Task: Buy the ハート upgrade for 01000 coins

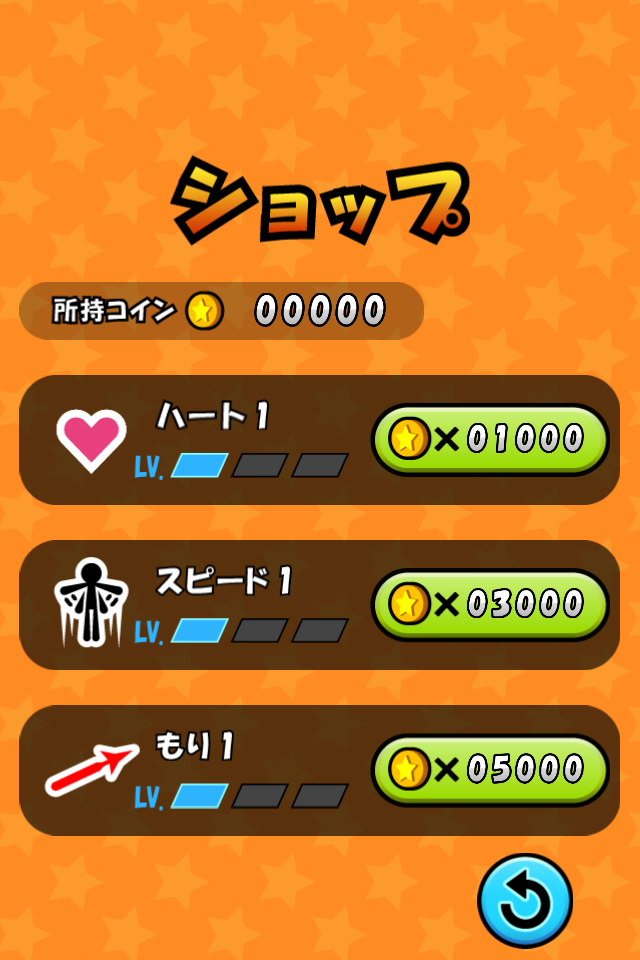Action: 490,439
